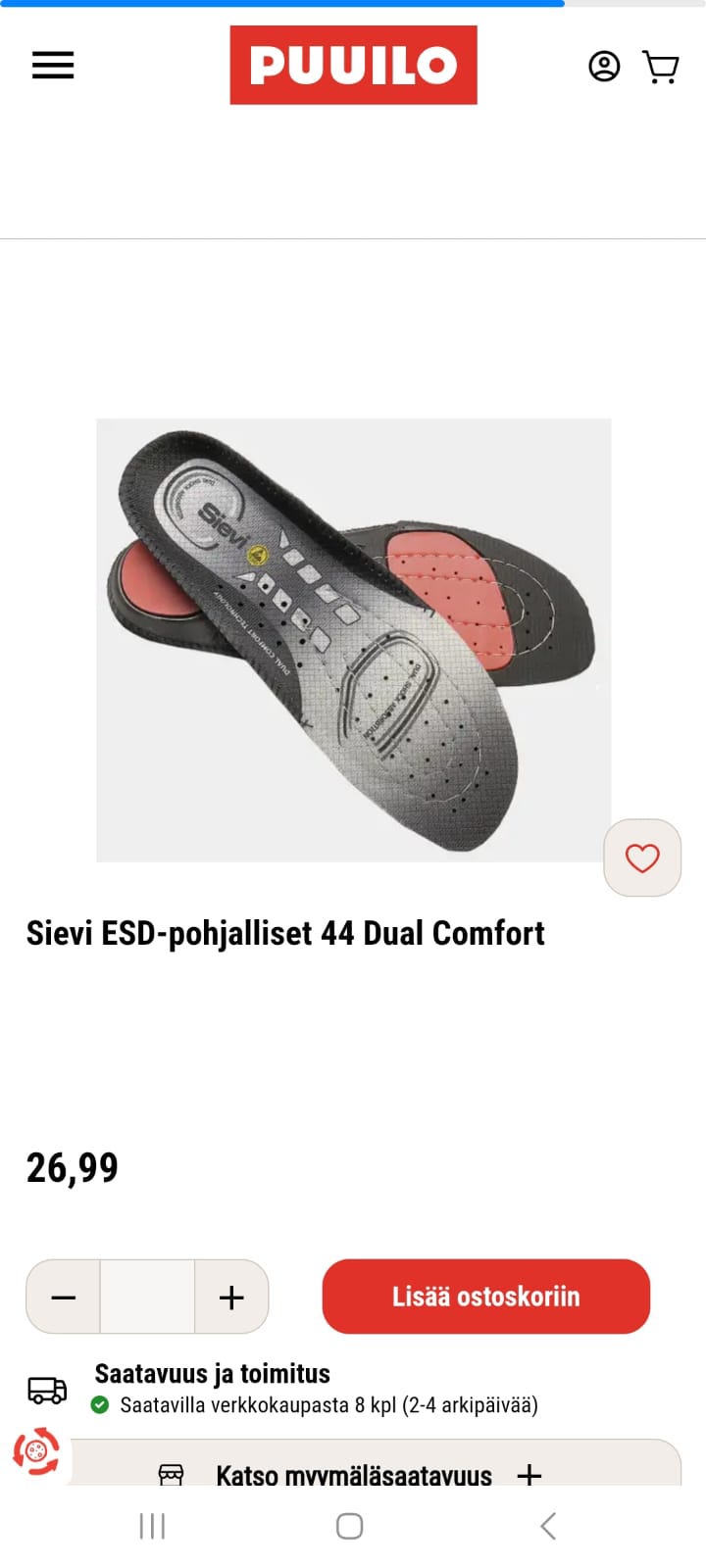Open the hamburger menu
706x1568 pixels.
53,66
